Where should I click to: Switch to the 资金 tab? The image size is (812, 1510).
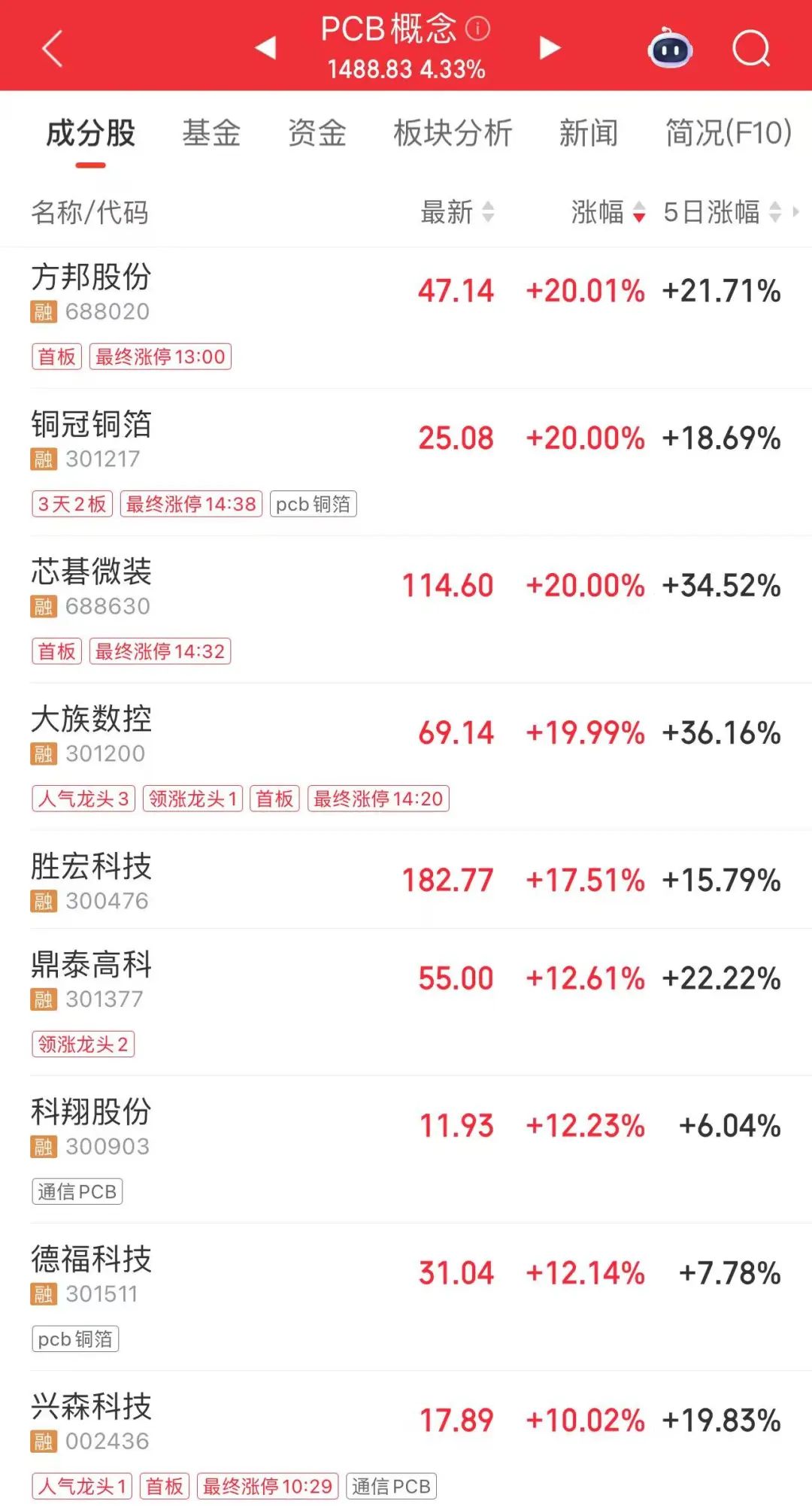tap(317, 133)
